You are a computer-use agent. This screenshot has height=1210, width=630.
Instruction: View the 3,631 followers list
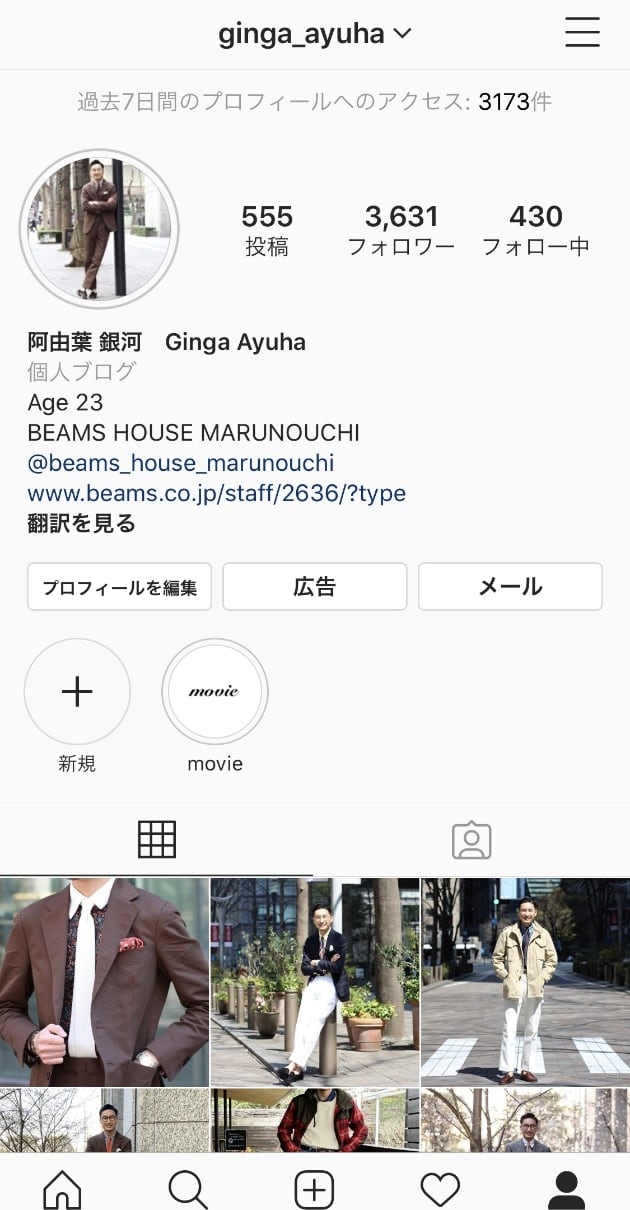coord(401,230)
